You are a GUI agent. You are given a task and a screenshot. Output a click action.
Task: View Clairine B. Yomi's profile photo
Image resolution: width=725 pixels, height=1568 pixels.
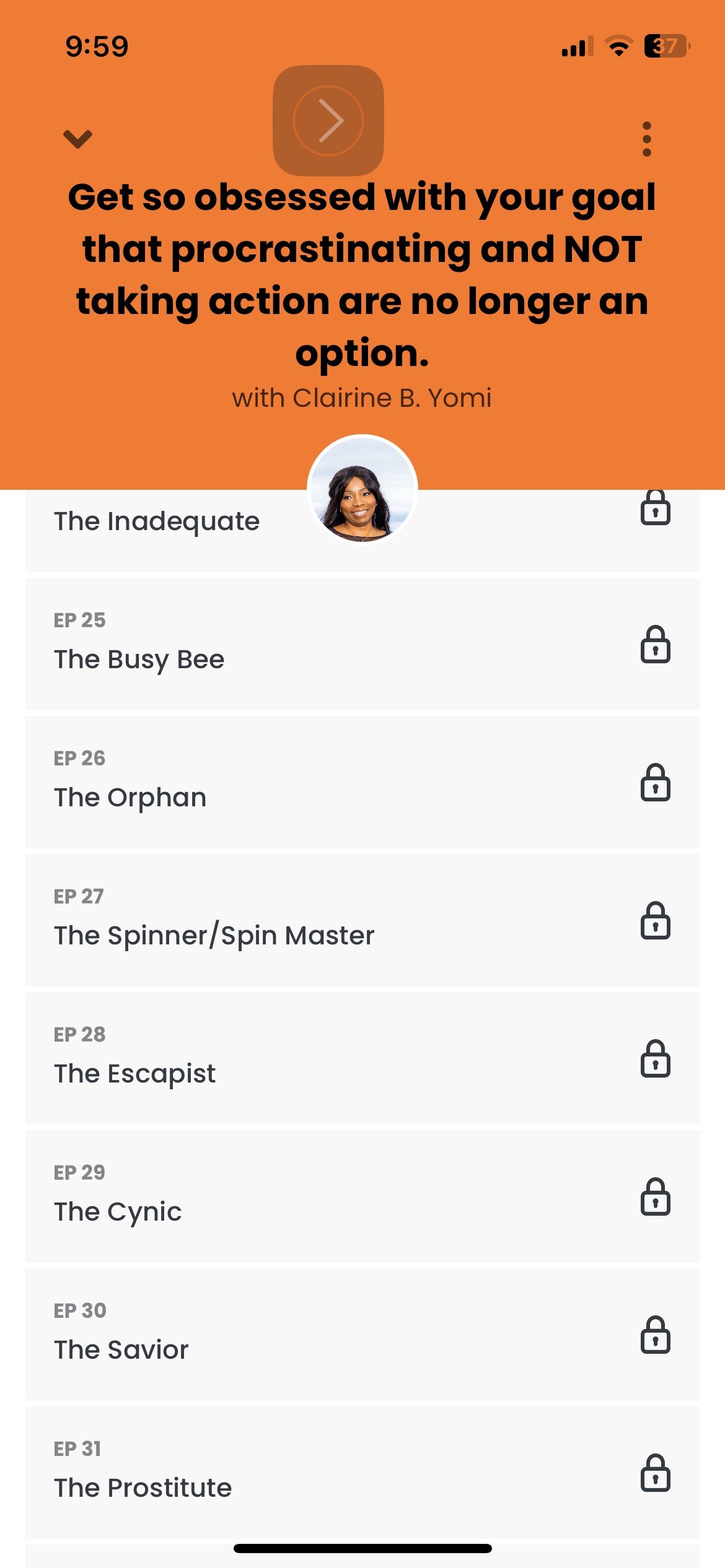pos(362,489)
